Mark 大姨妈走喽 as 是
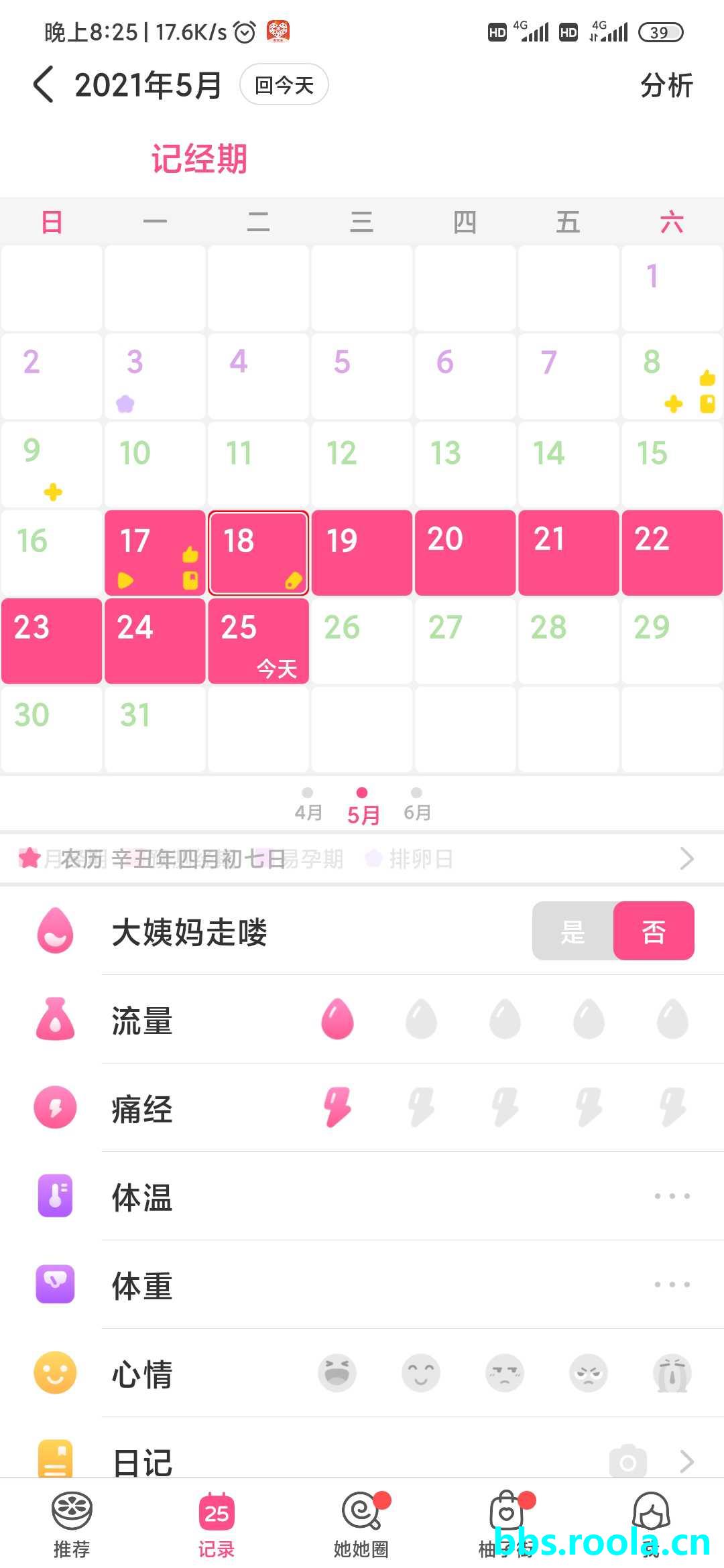Image resolution: width=724 pixels, height=1568 pixels. (573, 931)
